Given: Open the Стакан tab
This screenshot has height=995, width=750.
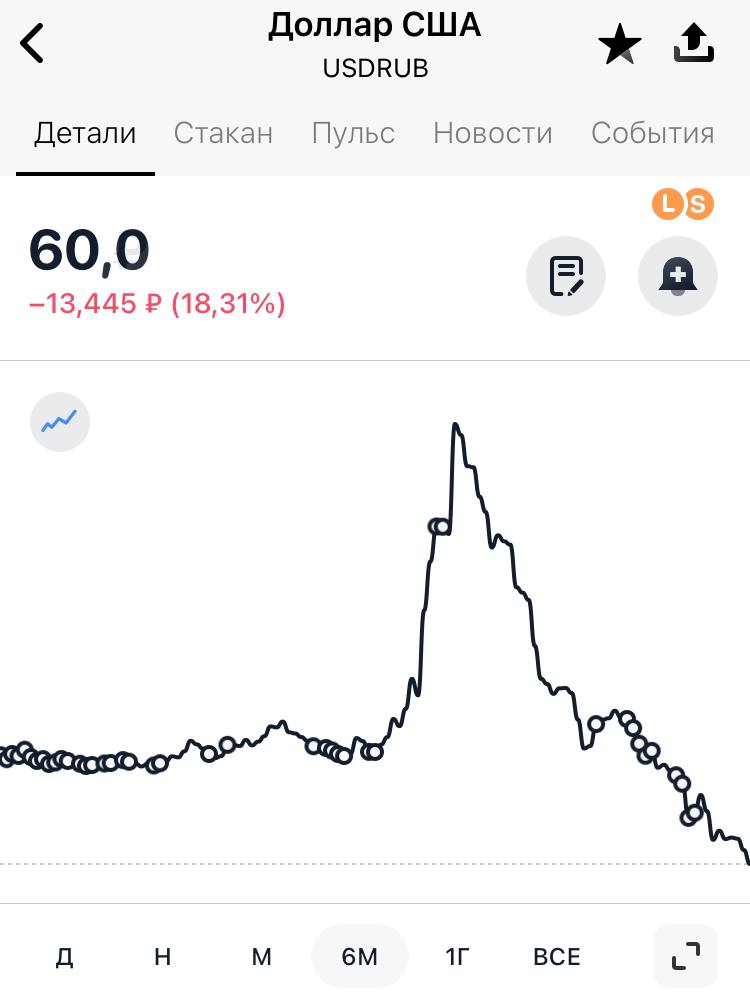Looking at the screenshot, I should coord(223,134).
